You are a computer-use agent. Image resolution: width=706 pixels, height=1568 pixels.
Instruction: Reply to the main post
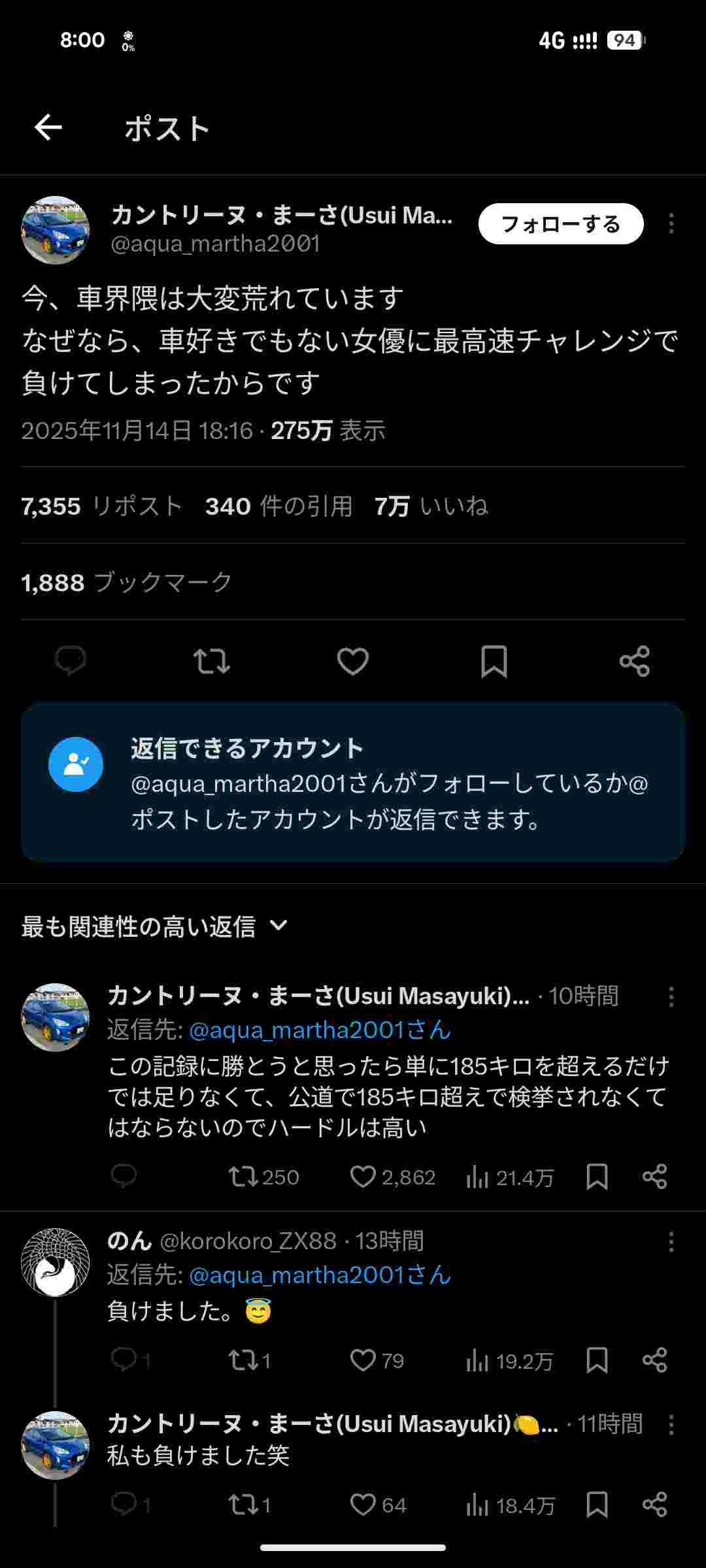coord(71,661)
